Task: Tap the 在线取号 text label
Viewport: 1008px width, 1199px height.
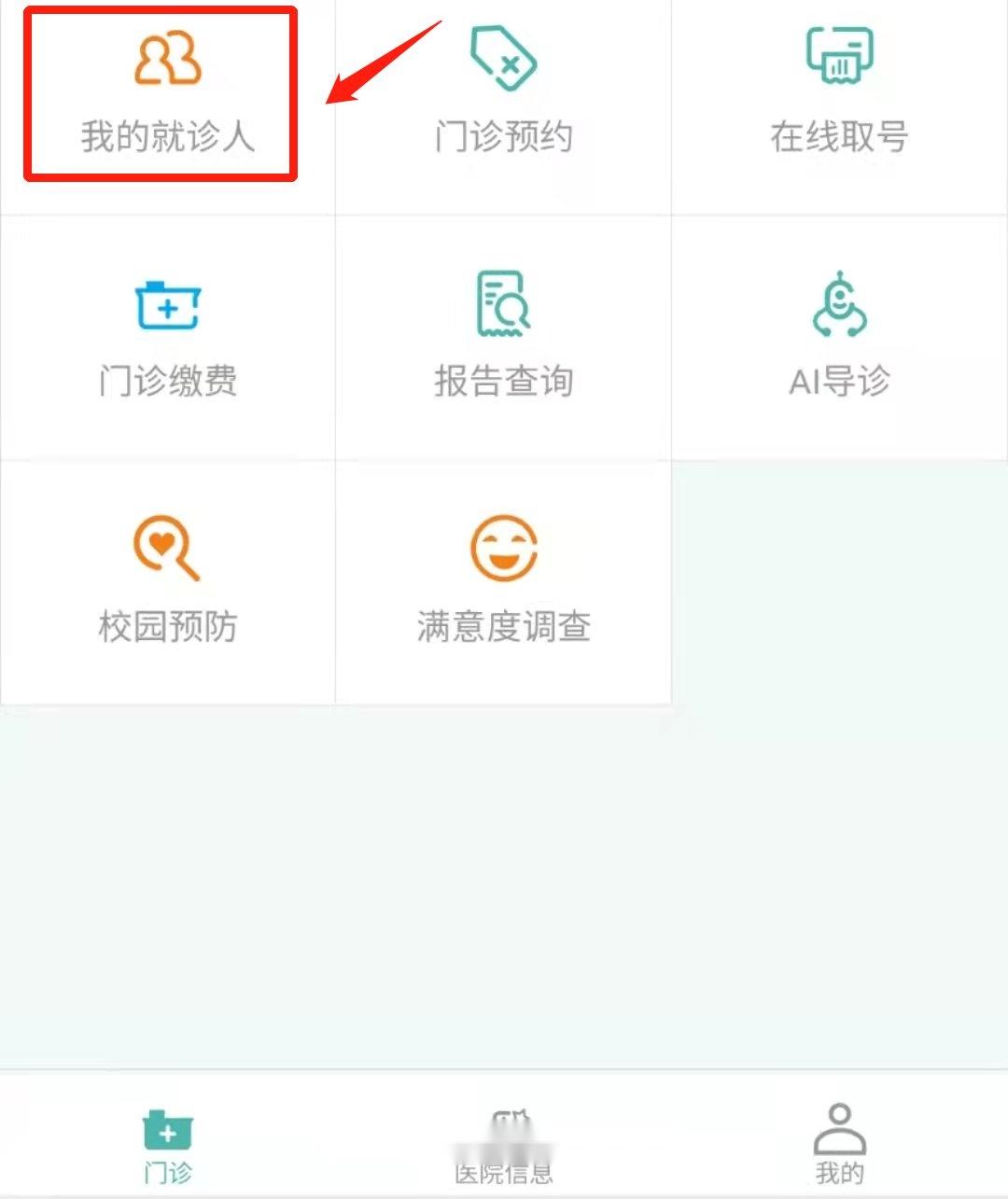Action: click(838, 136)
